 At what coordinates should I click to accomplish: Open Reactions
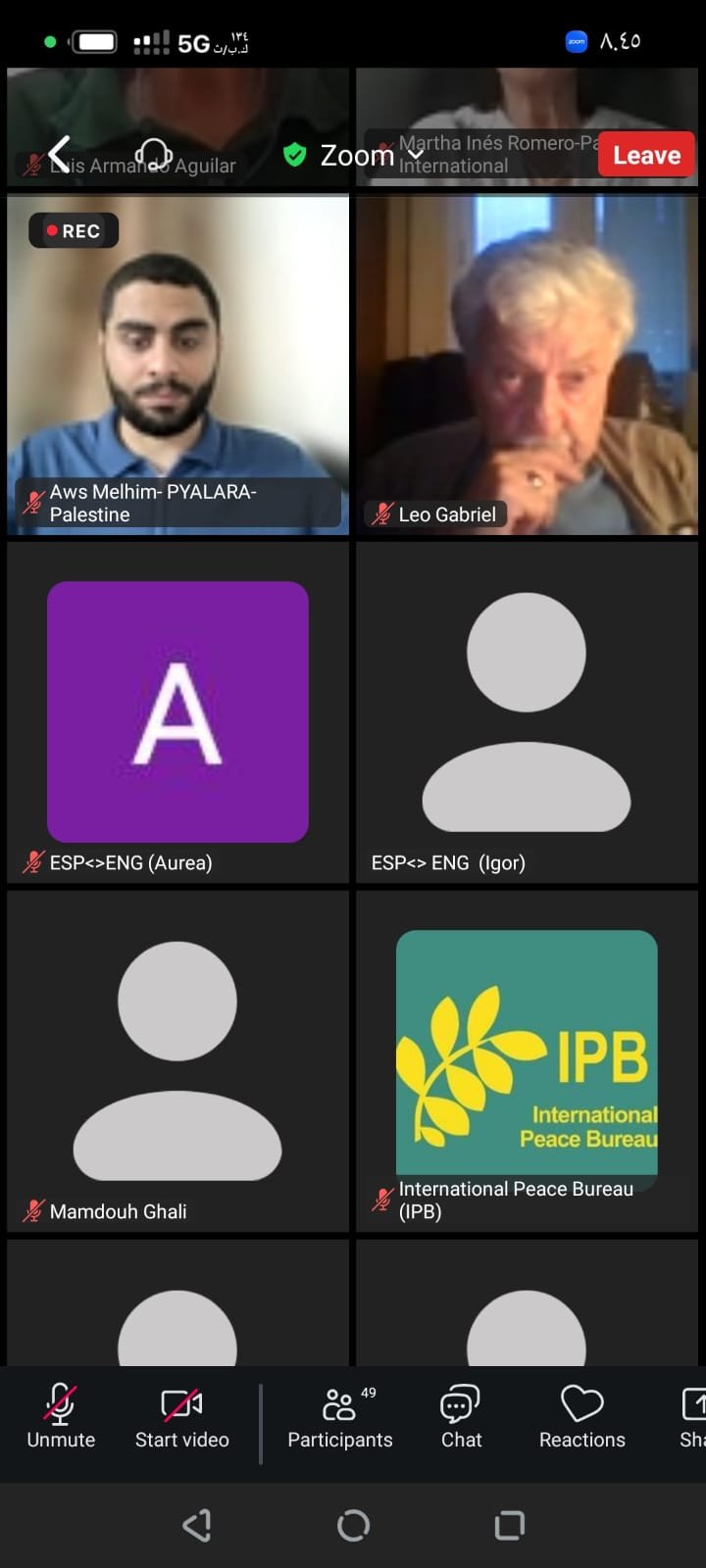coord(581,1417)
